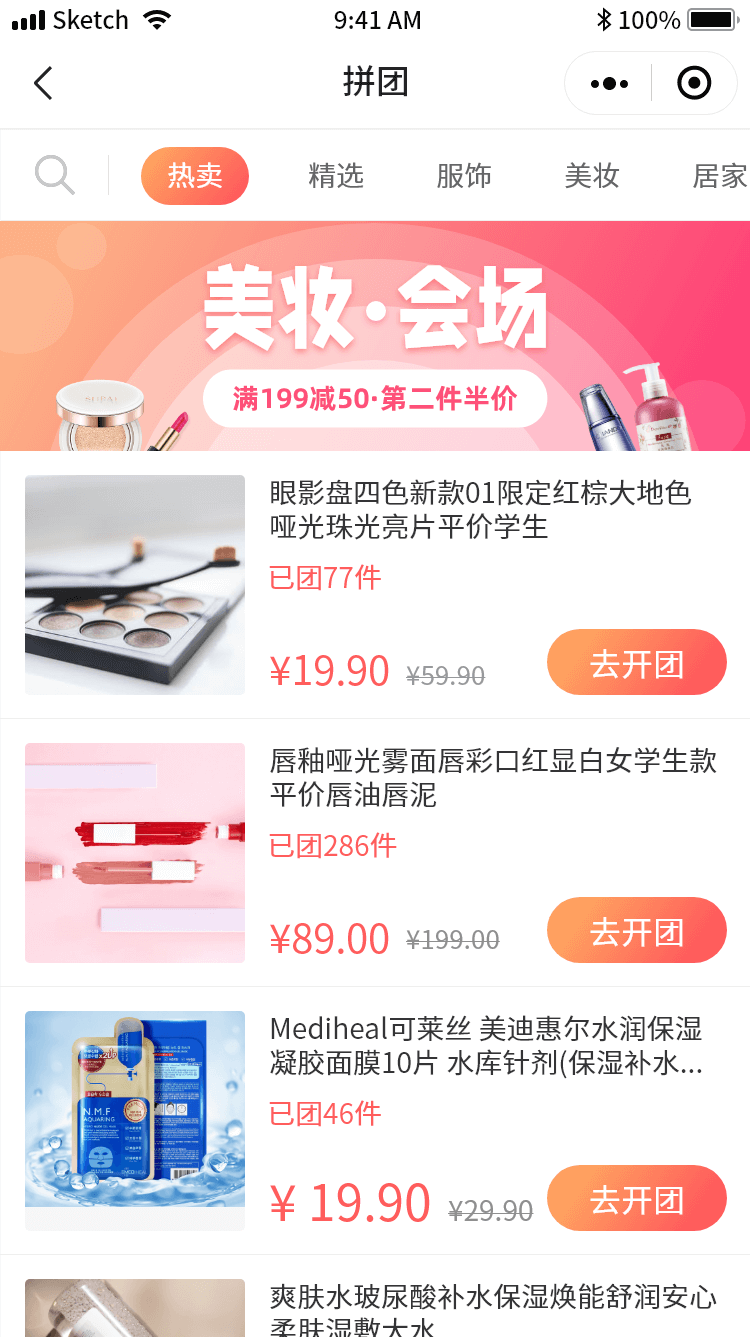Select the 热卖 tab
The height and width of the screenshot is (1337, 750).
click(x=195, y=176)
